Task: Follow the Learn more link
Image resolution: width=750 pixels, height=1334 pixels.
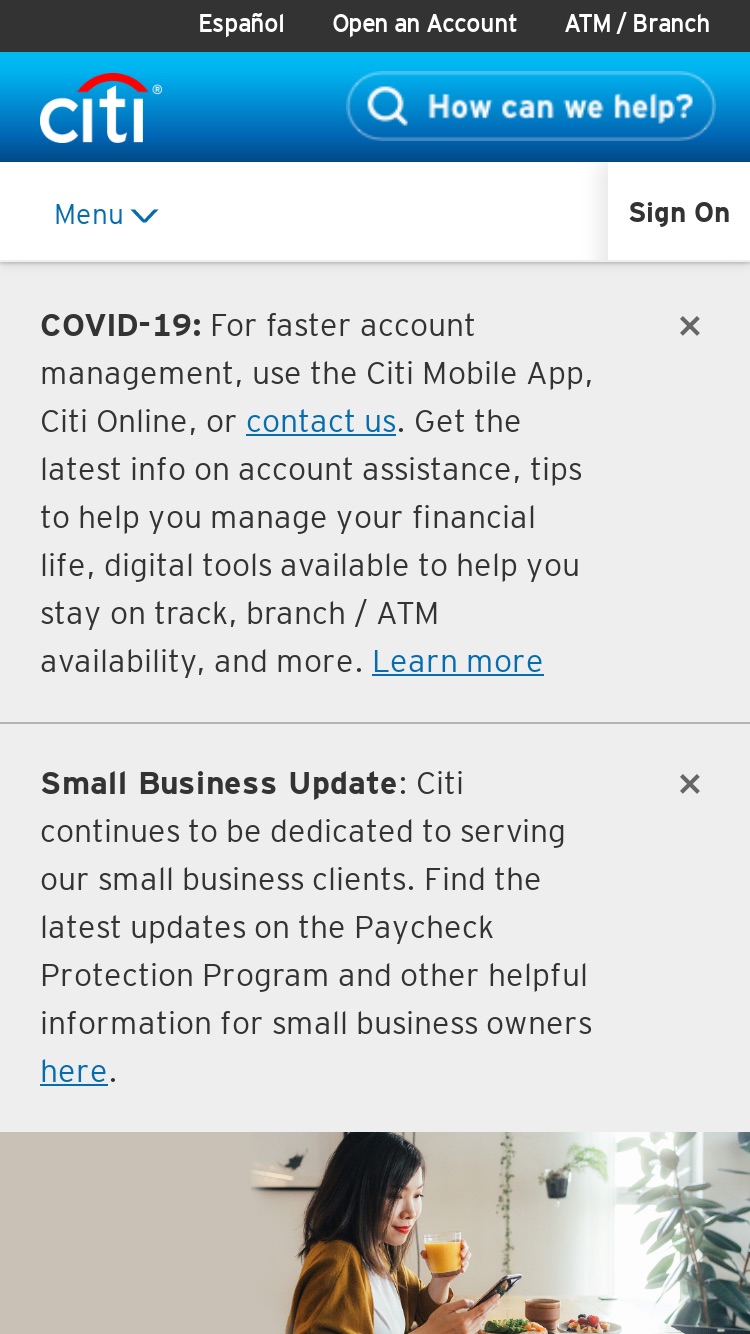Action: pos(458,662)
